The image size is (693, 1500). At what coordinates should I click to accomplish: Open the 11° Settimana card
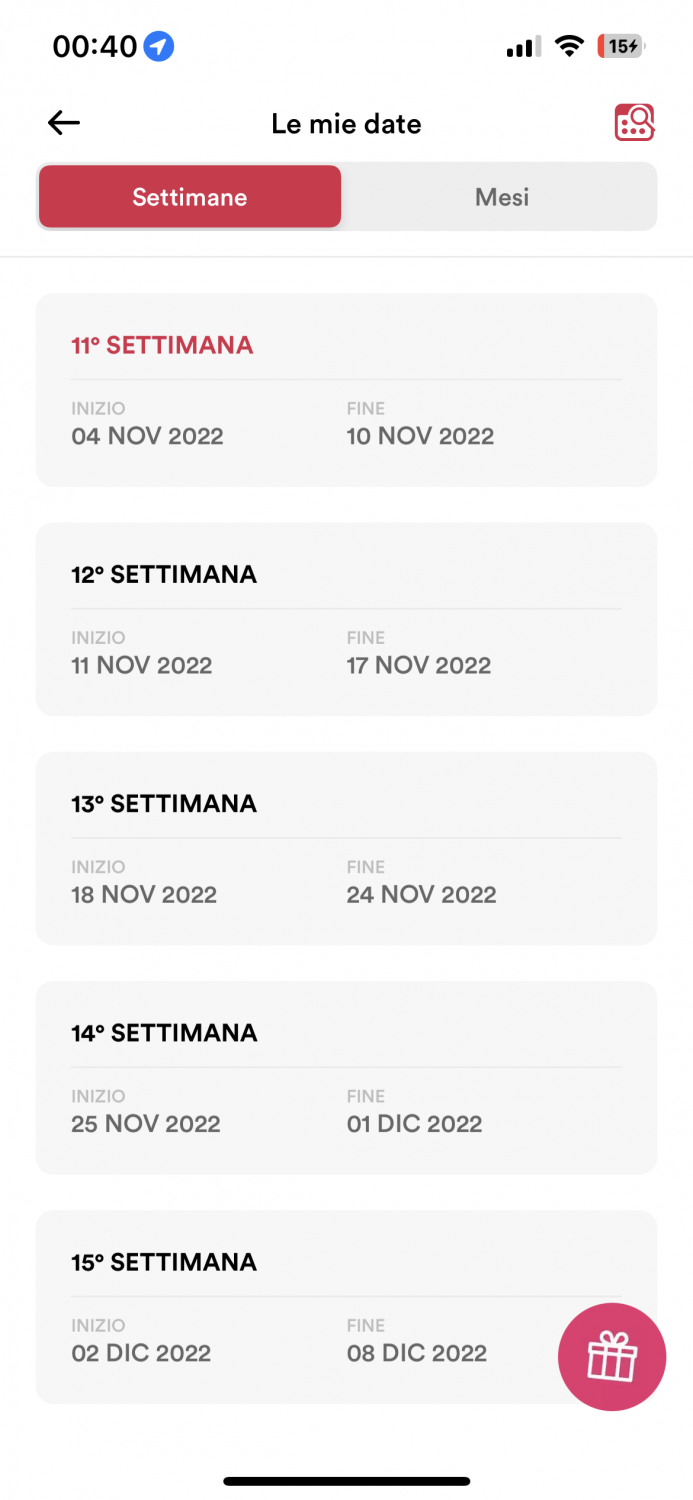click(x=346, y=390)
